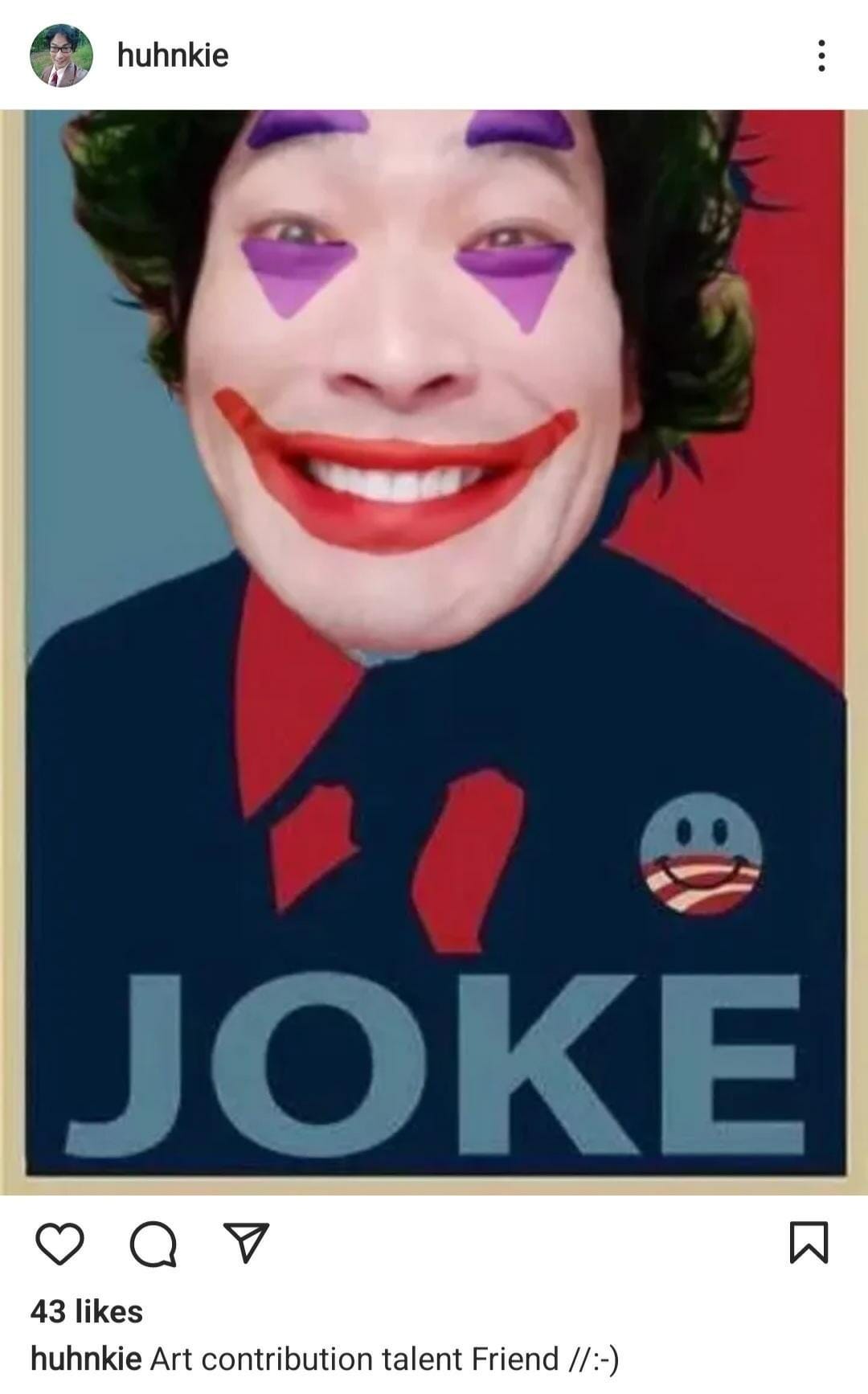Open comments on this post
Viewport: 868px width, 1394px height.
point(154,1244)
